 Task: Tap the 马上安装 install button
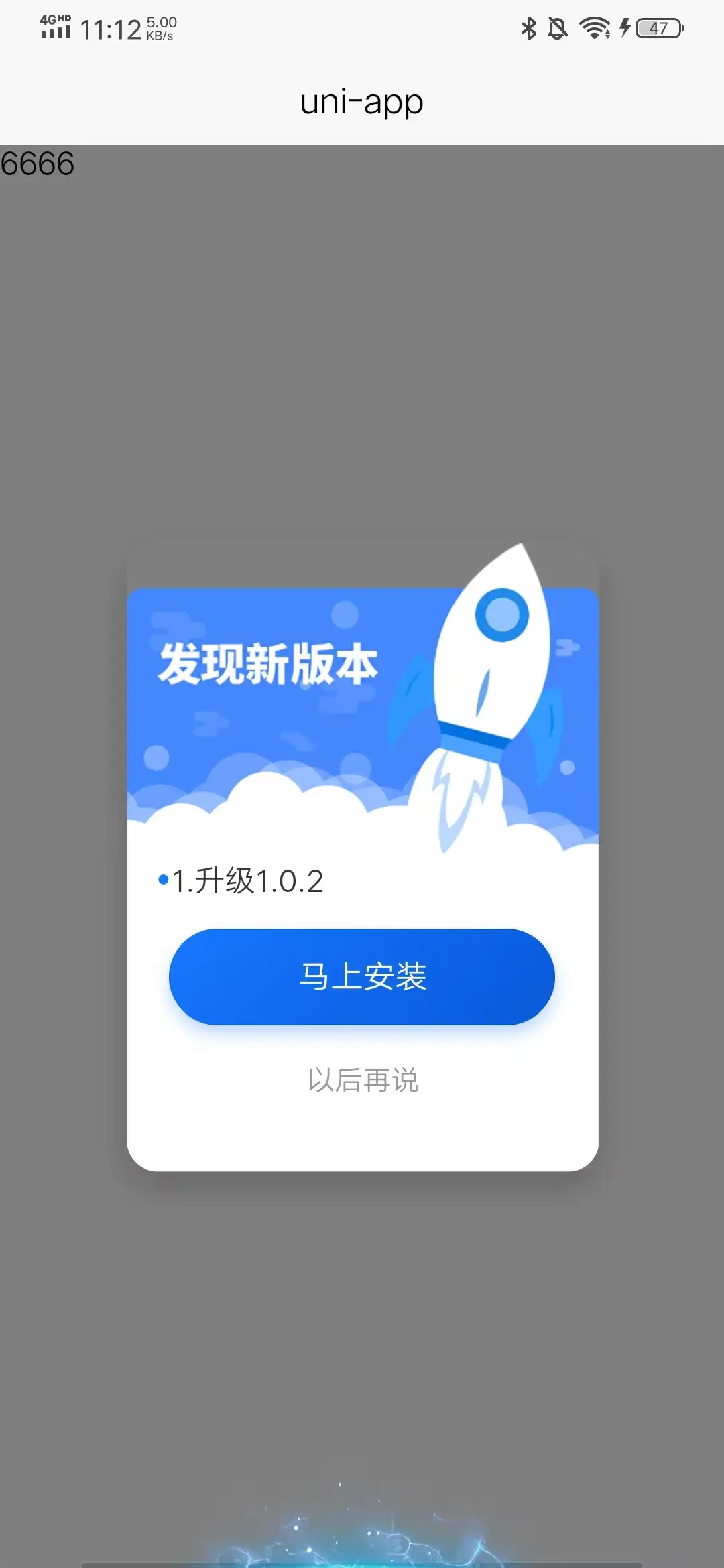click(362, 976)
